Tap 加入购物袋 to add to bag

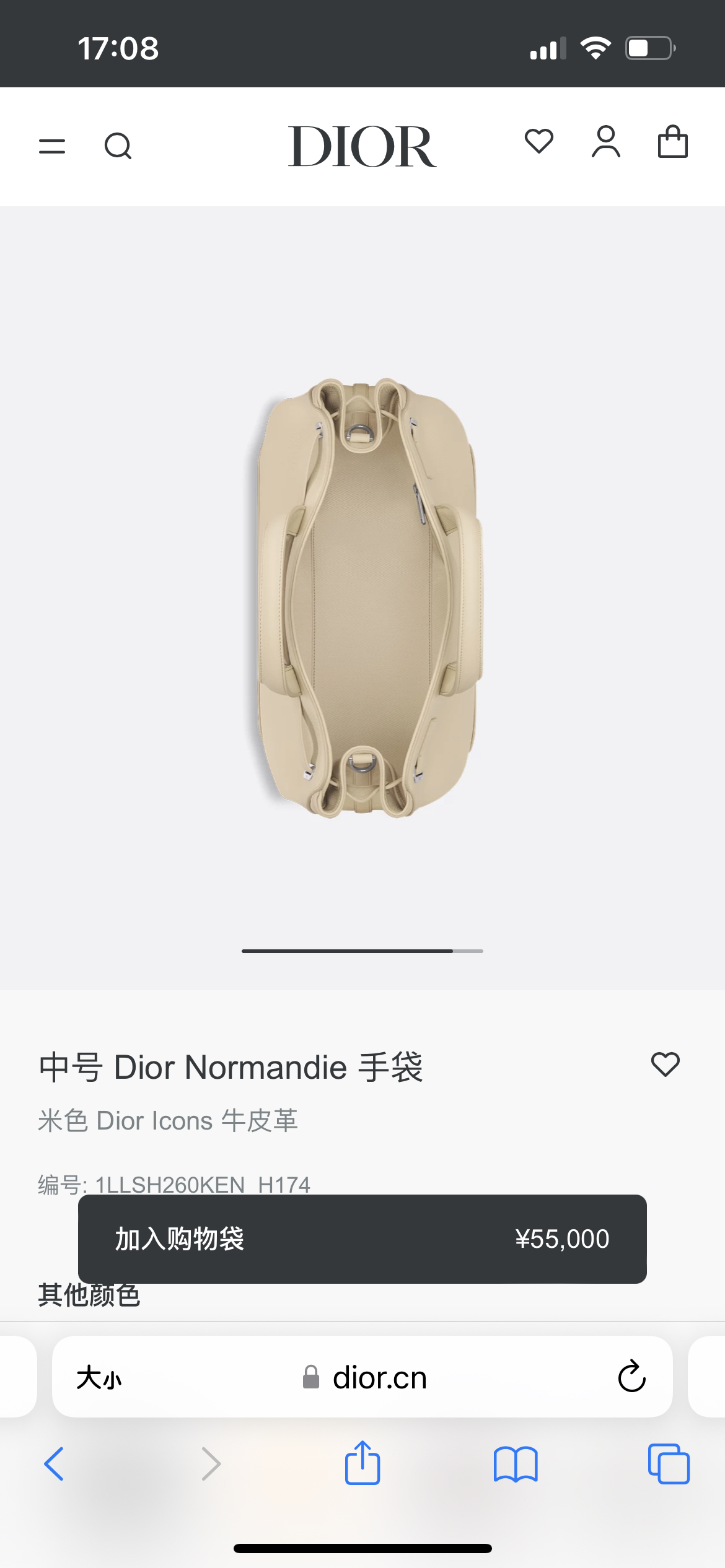click(362, 1239)
